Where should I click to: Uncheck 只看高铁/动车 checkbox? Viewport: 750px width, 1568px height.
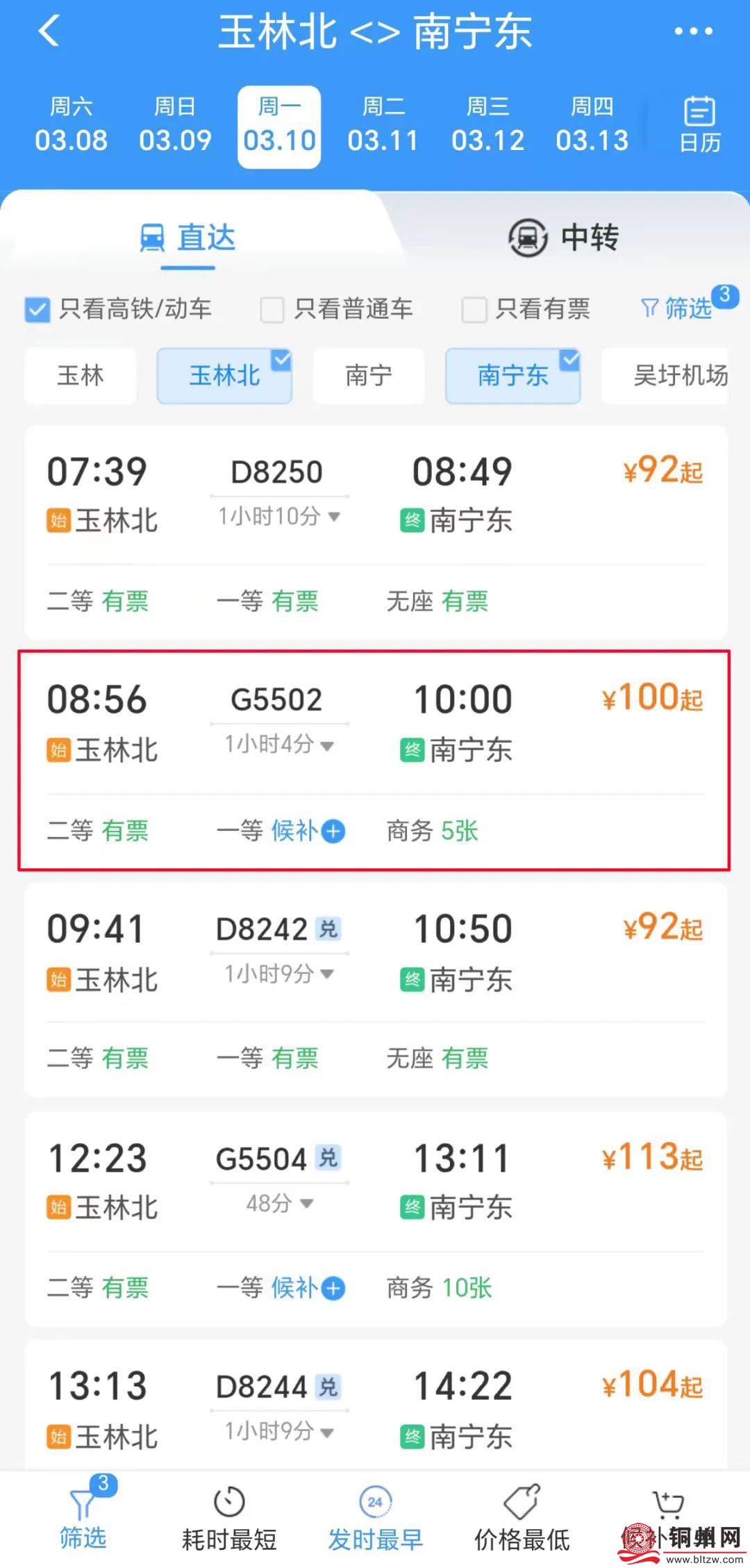point(37,310)
